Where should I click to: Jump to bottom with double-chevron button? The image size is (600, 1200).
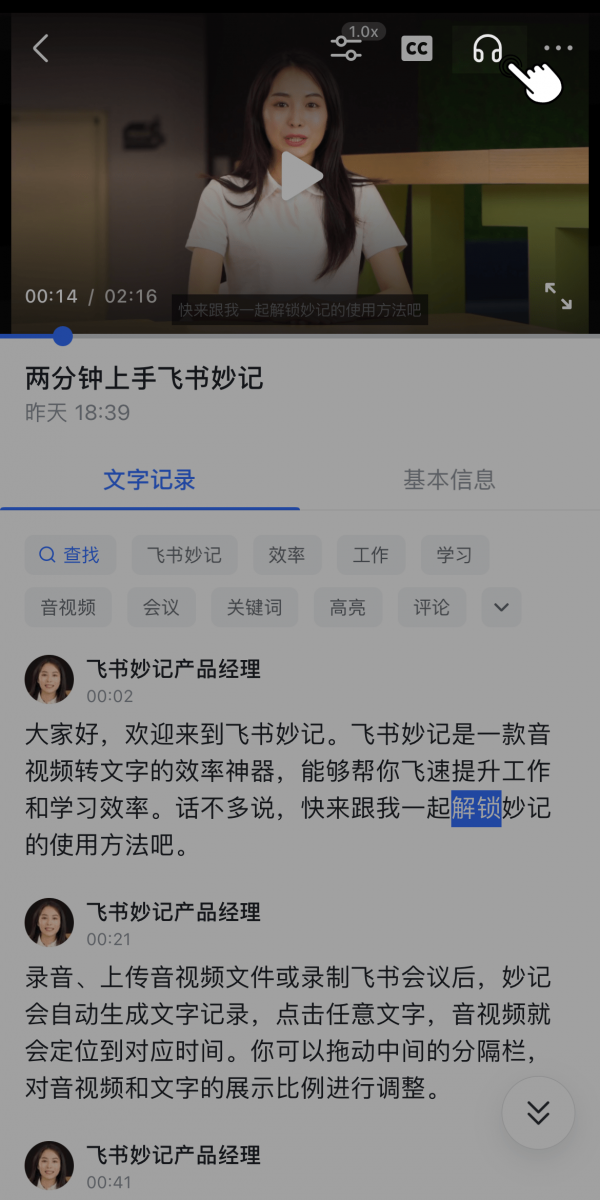click(538, 1112)
